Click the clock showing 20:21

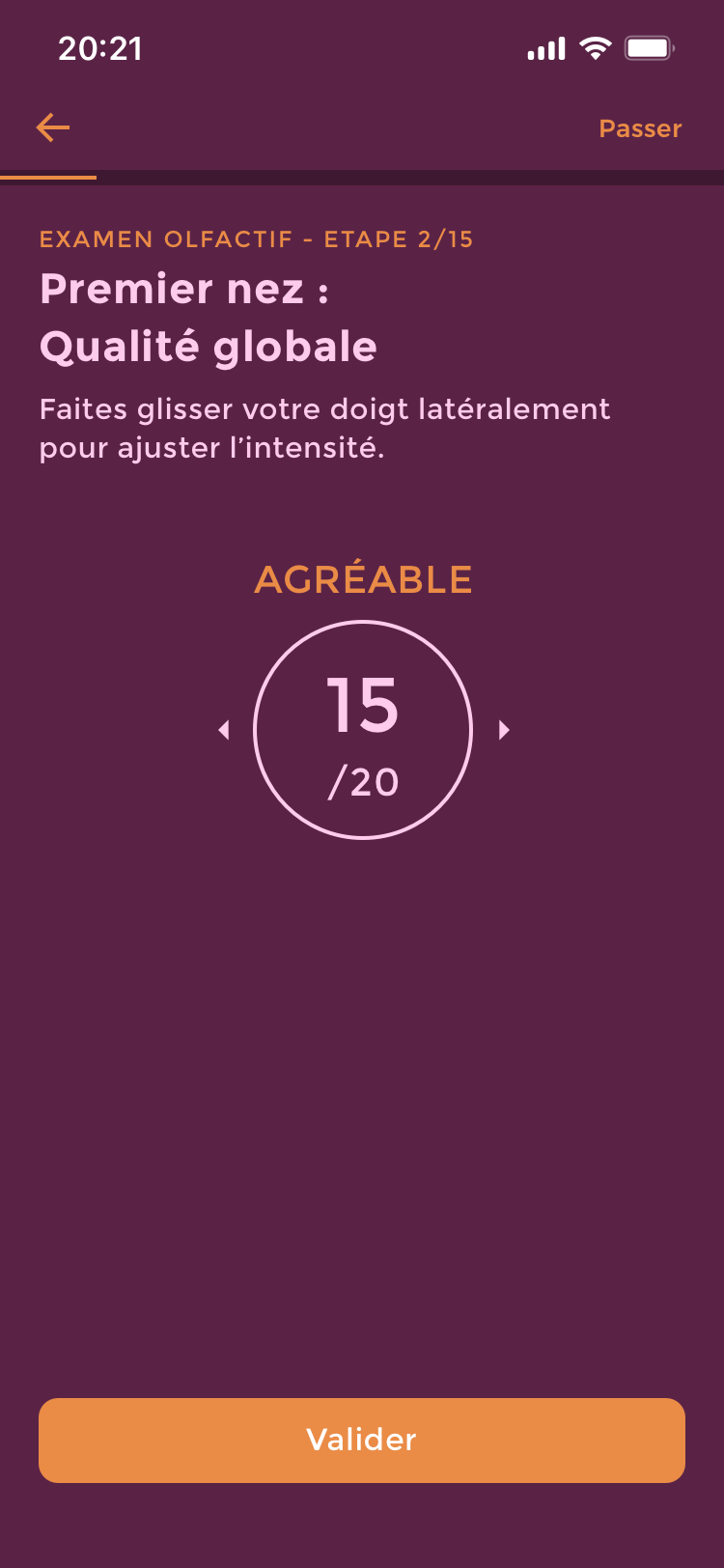(100, 47)
